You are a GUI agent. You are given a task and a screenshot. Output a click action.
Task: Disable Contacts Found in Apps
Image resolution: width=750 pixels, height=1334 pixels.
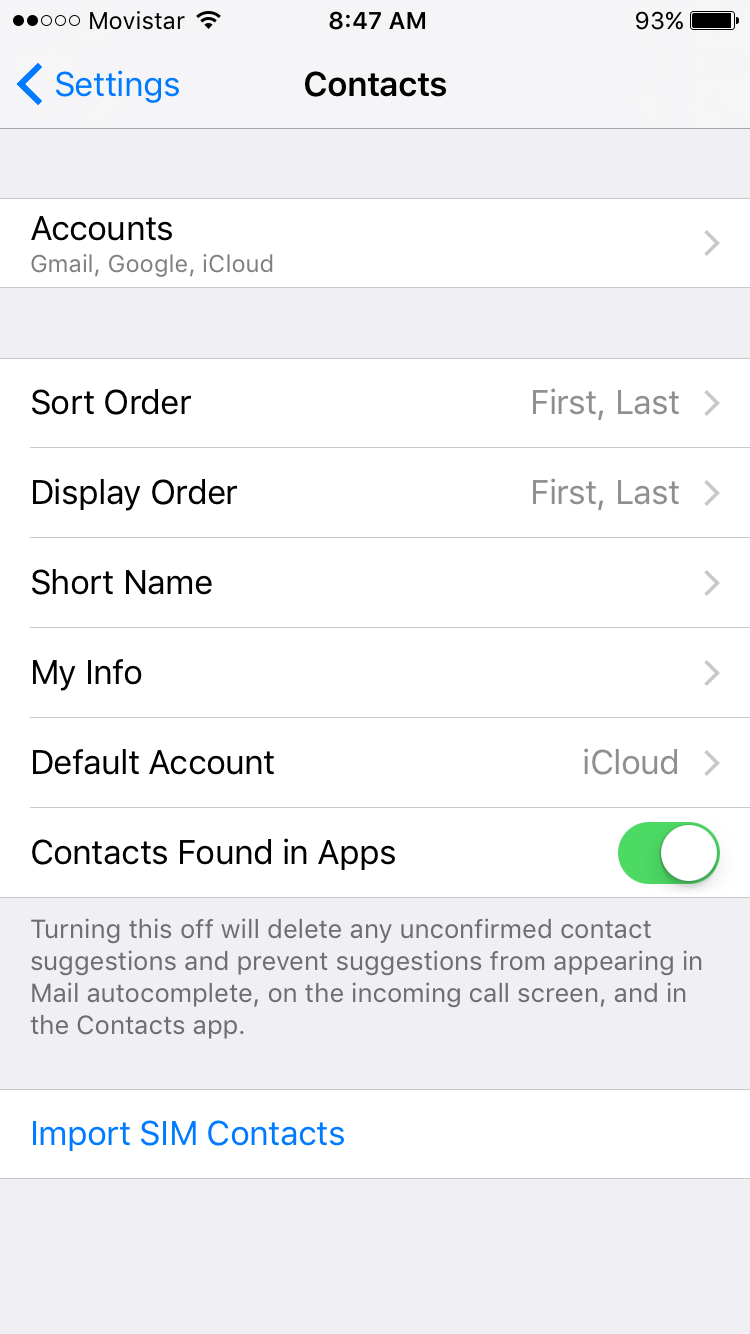(669, 853)
